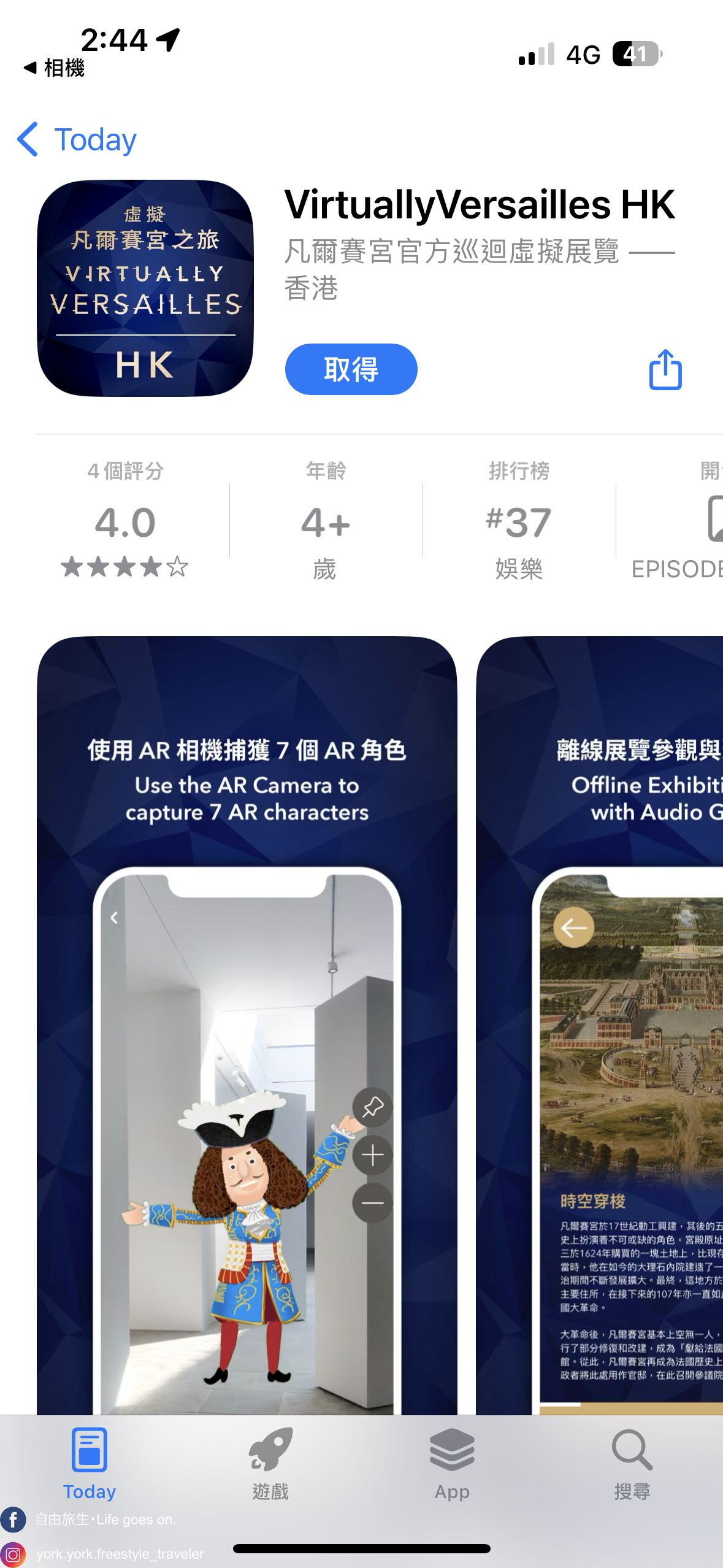Open the #37 娛樂 chart ranking
The image size is (723, 1568).
pos(518,521)
